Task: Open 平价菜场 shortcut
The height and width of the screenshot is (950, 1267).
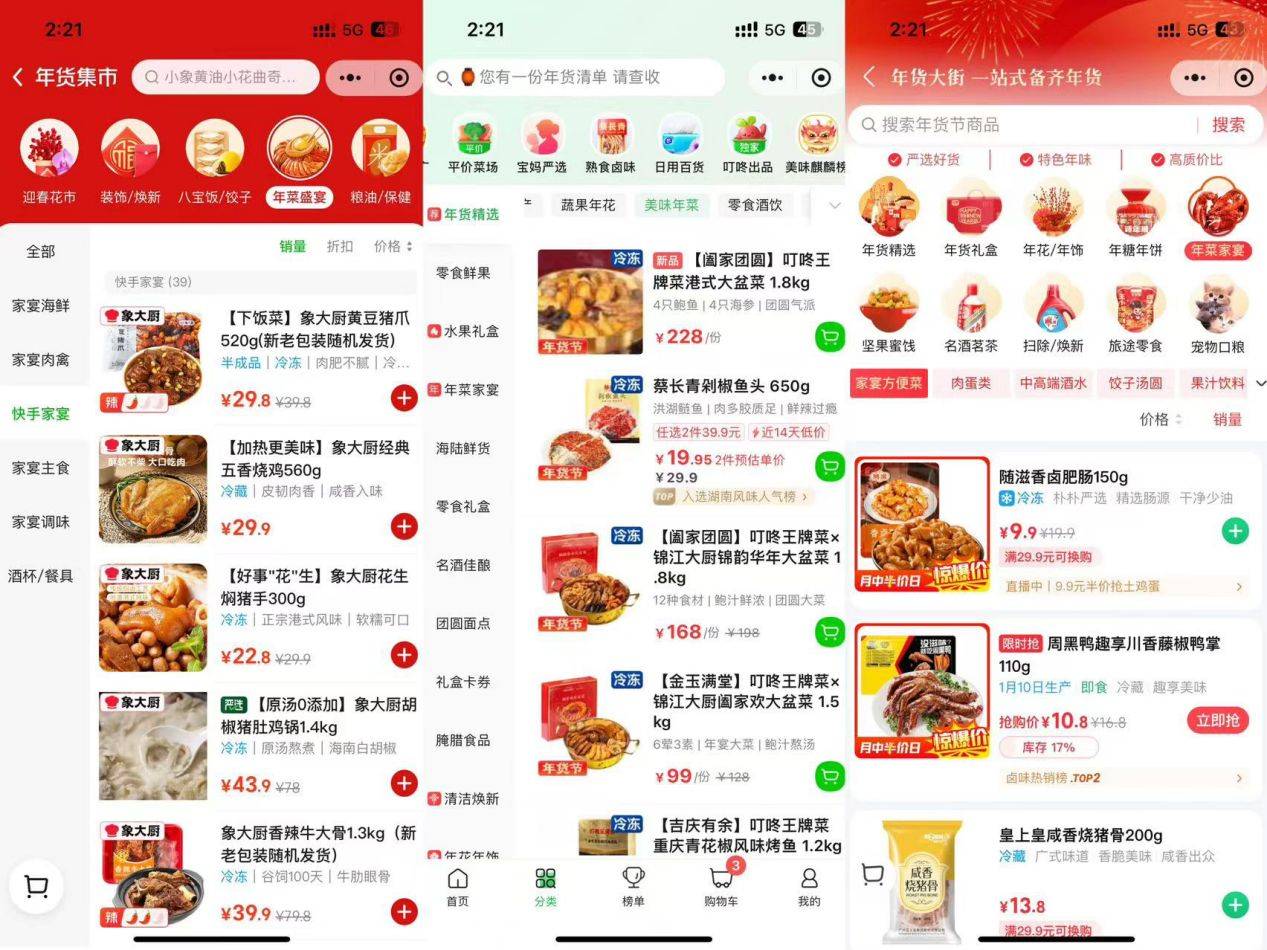Action: click(x=473, y=144)
